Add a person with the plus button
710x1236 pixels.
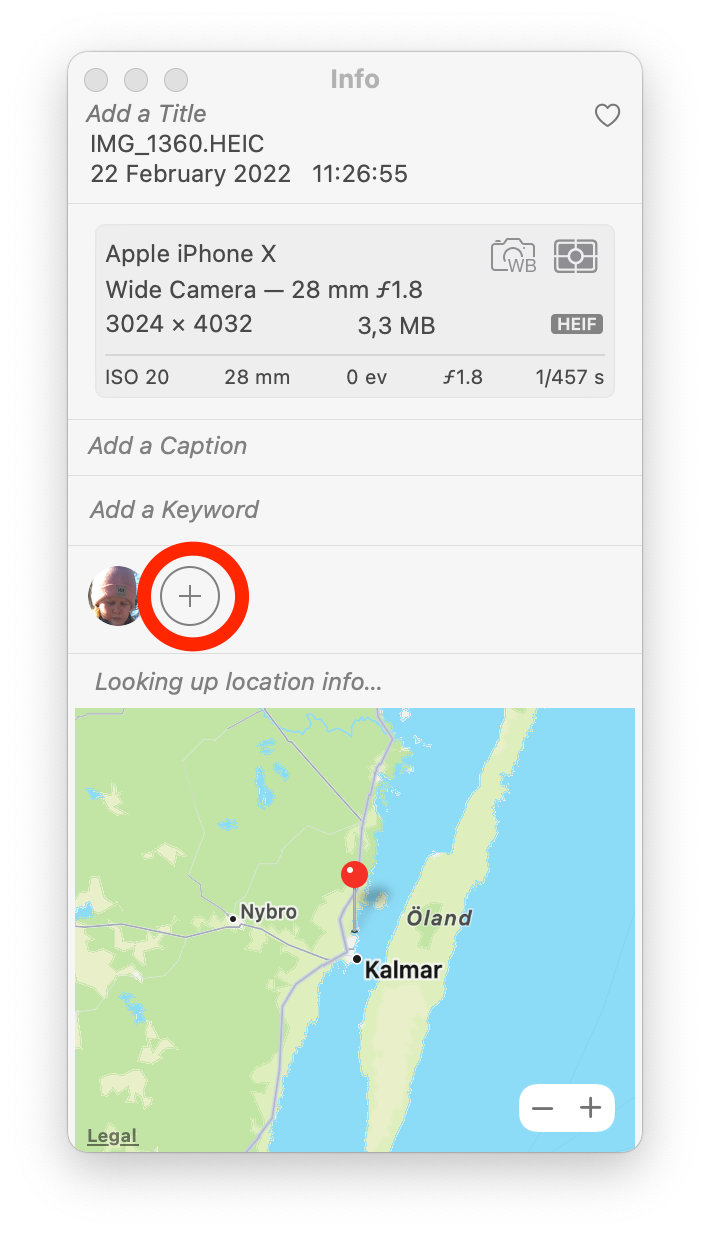[190, 597]
